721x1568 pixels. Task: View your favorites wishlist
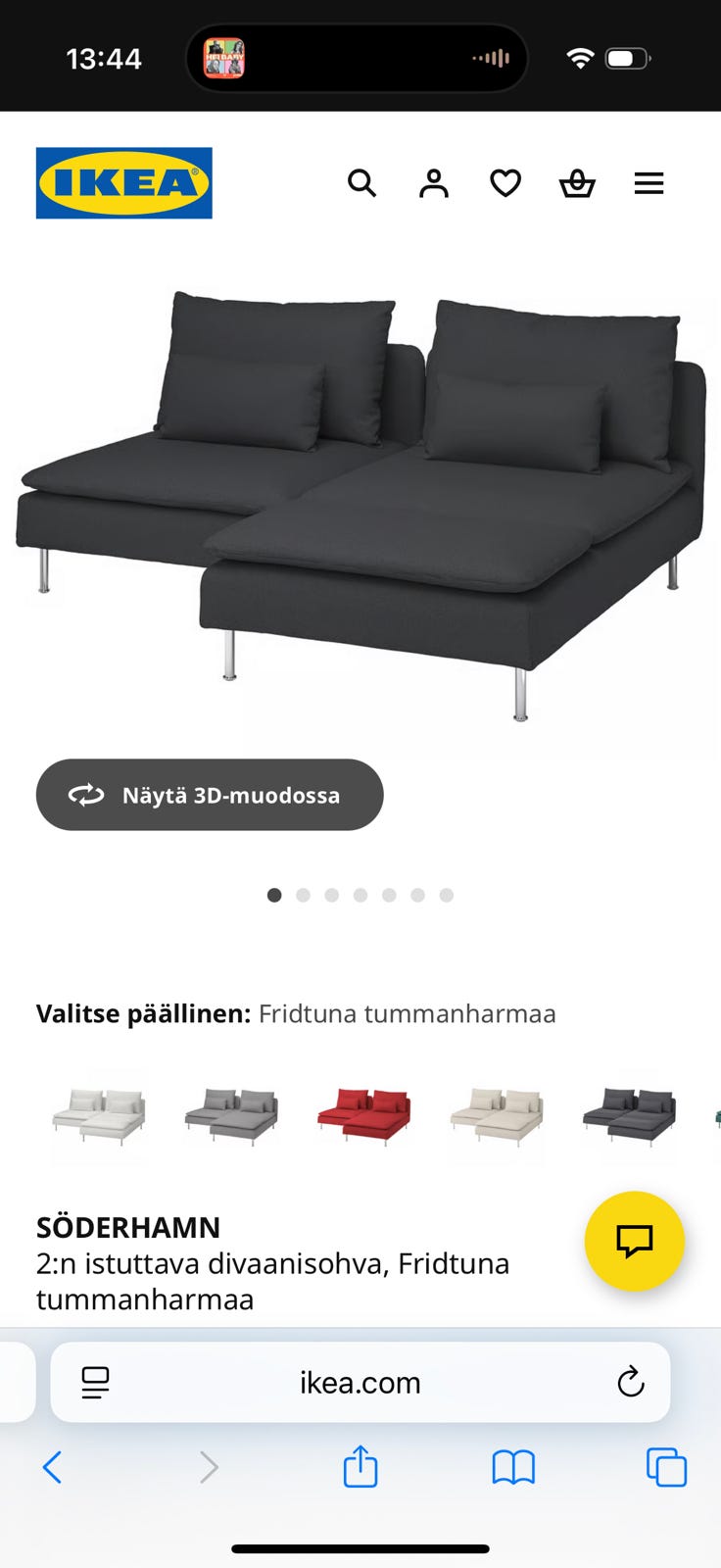[x=505, y=183]
